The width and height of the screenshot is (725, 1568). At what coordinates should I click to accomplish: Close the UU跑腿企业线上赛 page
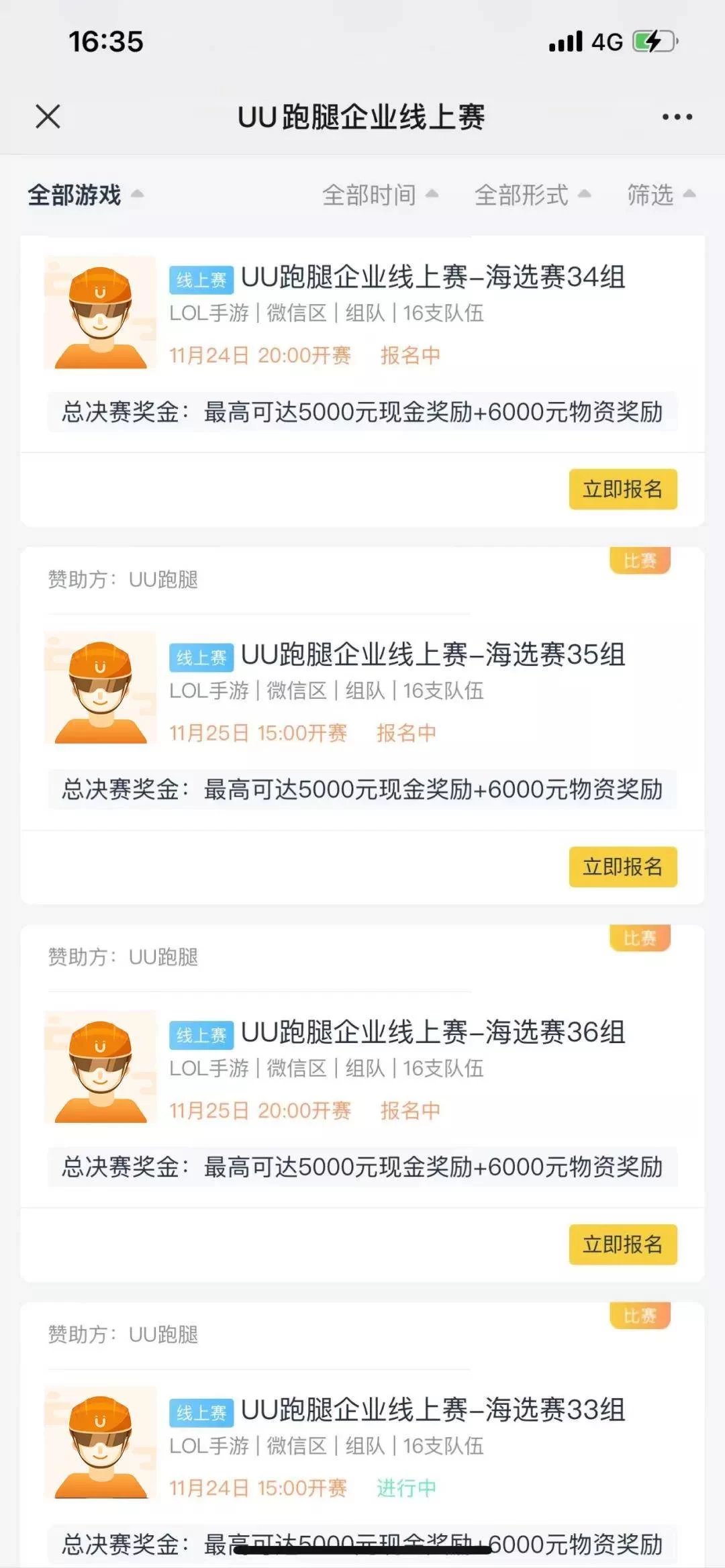coord(48,116)
